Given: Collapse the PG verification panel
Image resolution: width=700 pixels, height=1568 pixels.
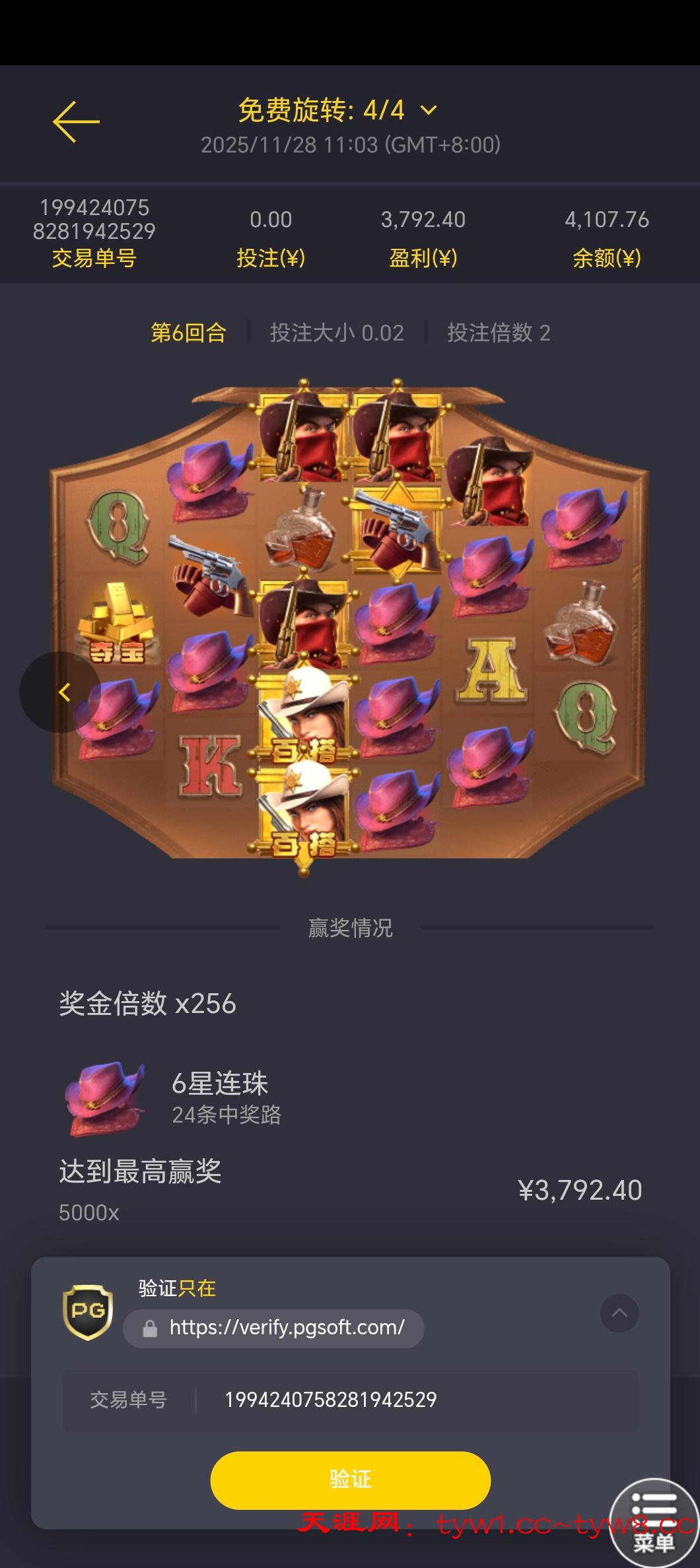Looking at the screenshot, I should [619, 1313].
